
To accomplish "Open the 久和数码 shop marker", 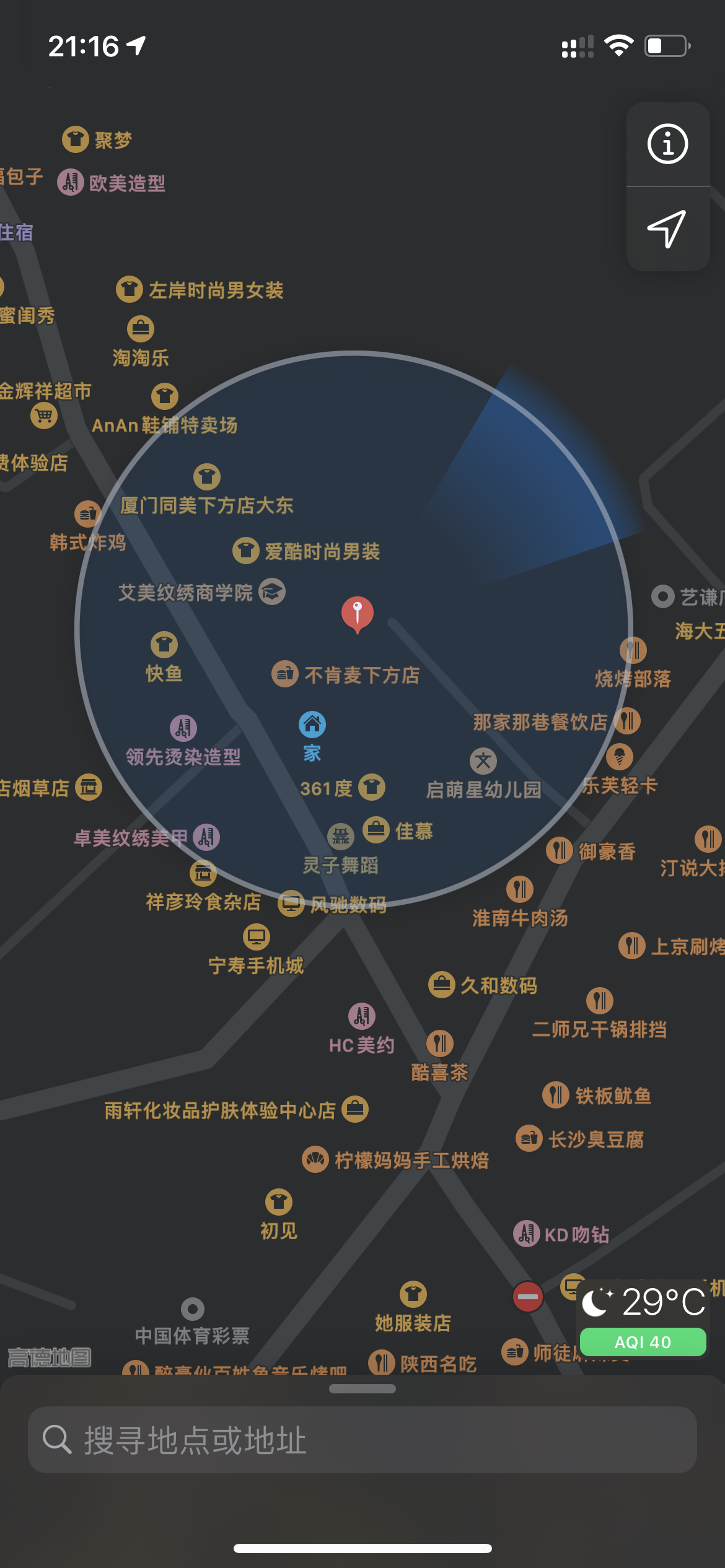I will (442, 984).
